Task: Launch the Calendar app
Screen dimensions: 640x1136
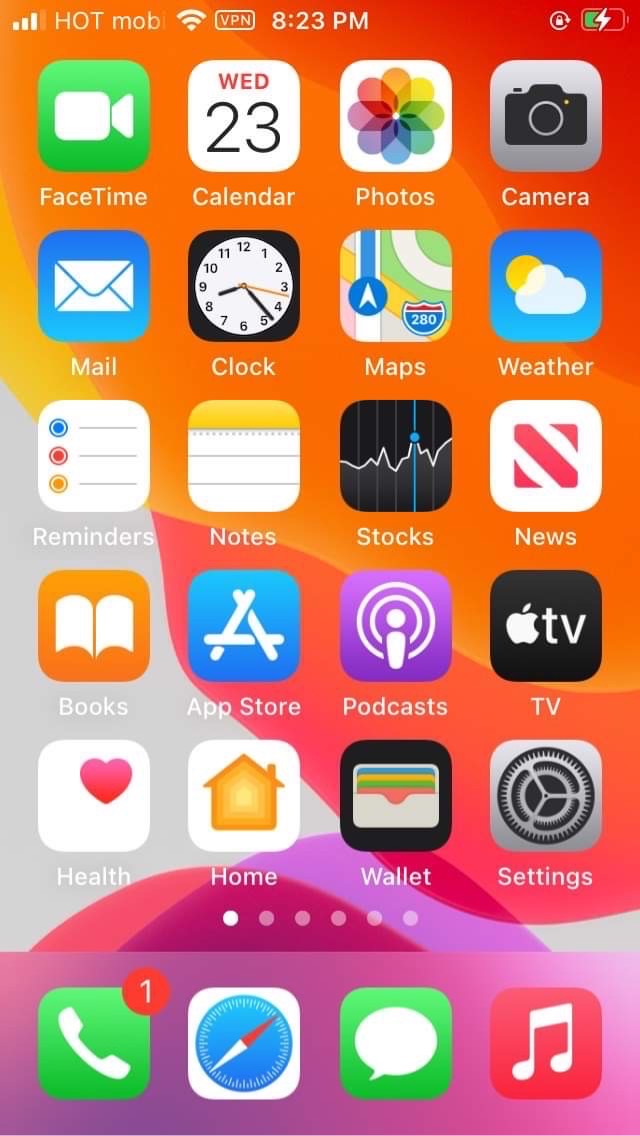Action: 244,116
